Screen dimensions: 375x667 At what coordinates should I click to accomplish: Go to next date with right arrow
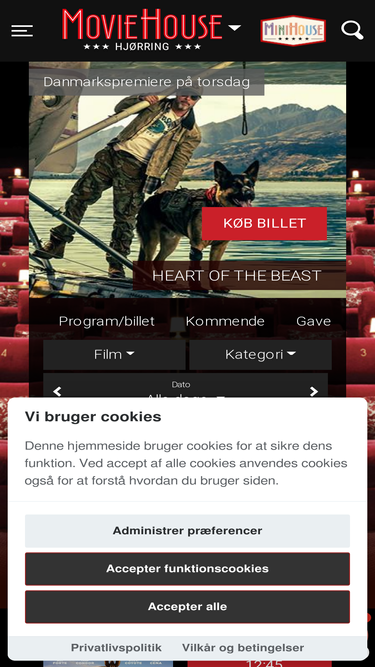coord(314,391)
